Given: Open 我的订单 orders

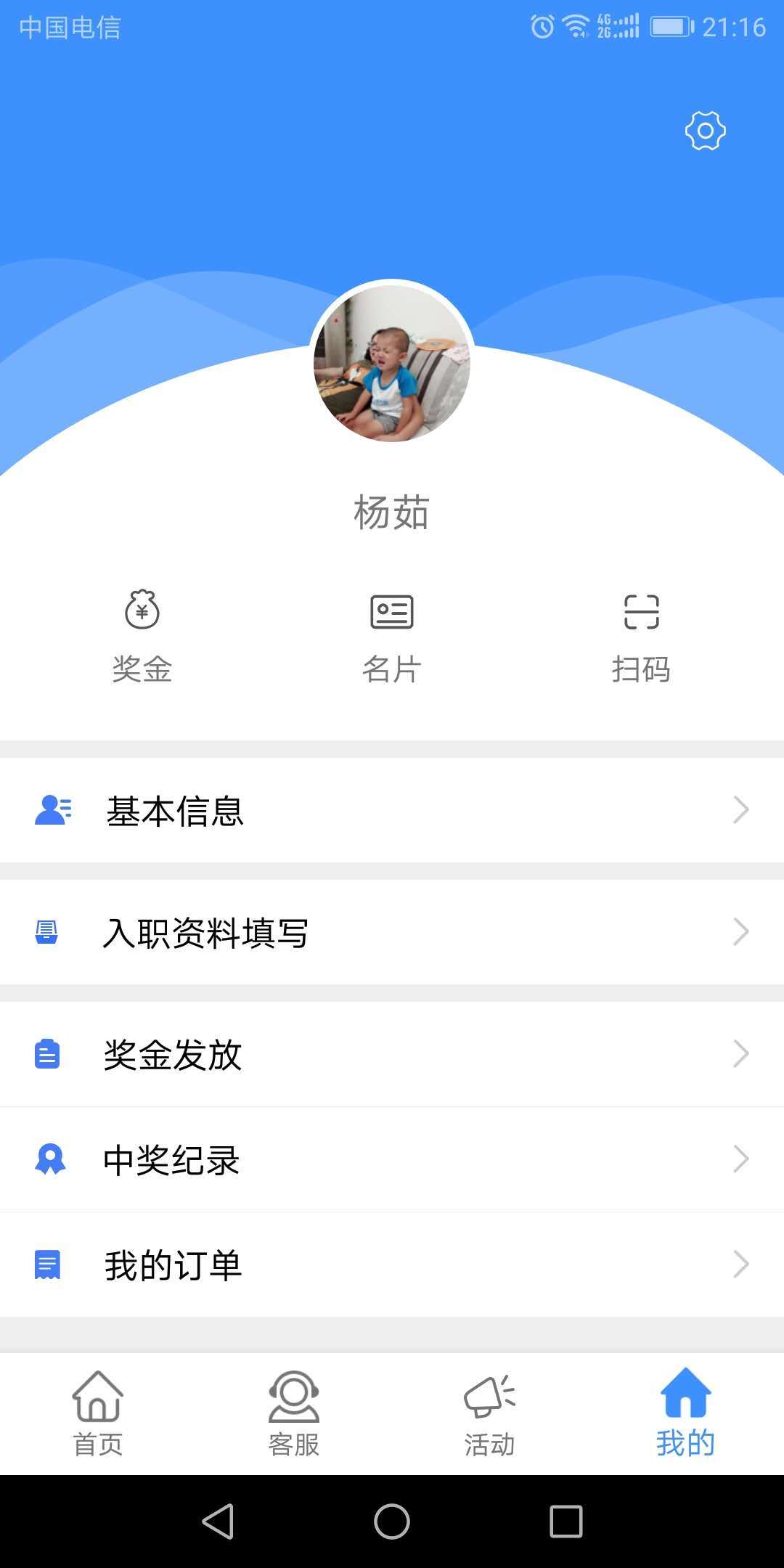Looking at the screenshot, I should pos(392,1265).
